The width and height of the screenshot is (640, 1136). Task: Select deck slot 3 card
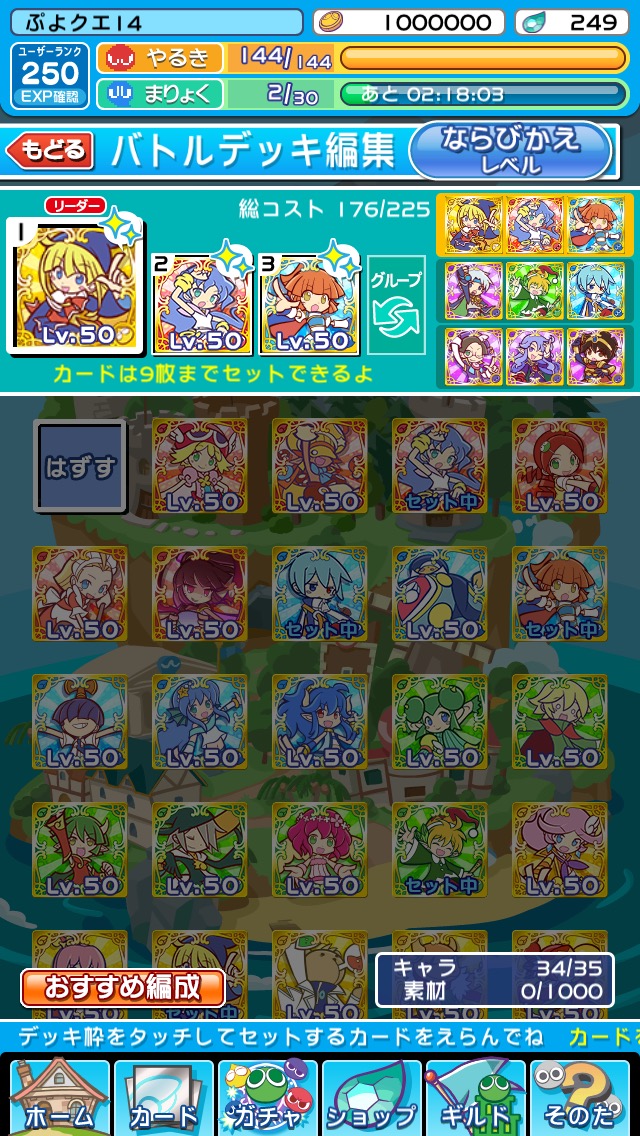point(308,303)
